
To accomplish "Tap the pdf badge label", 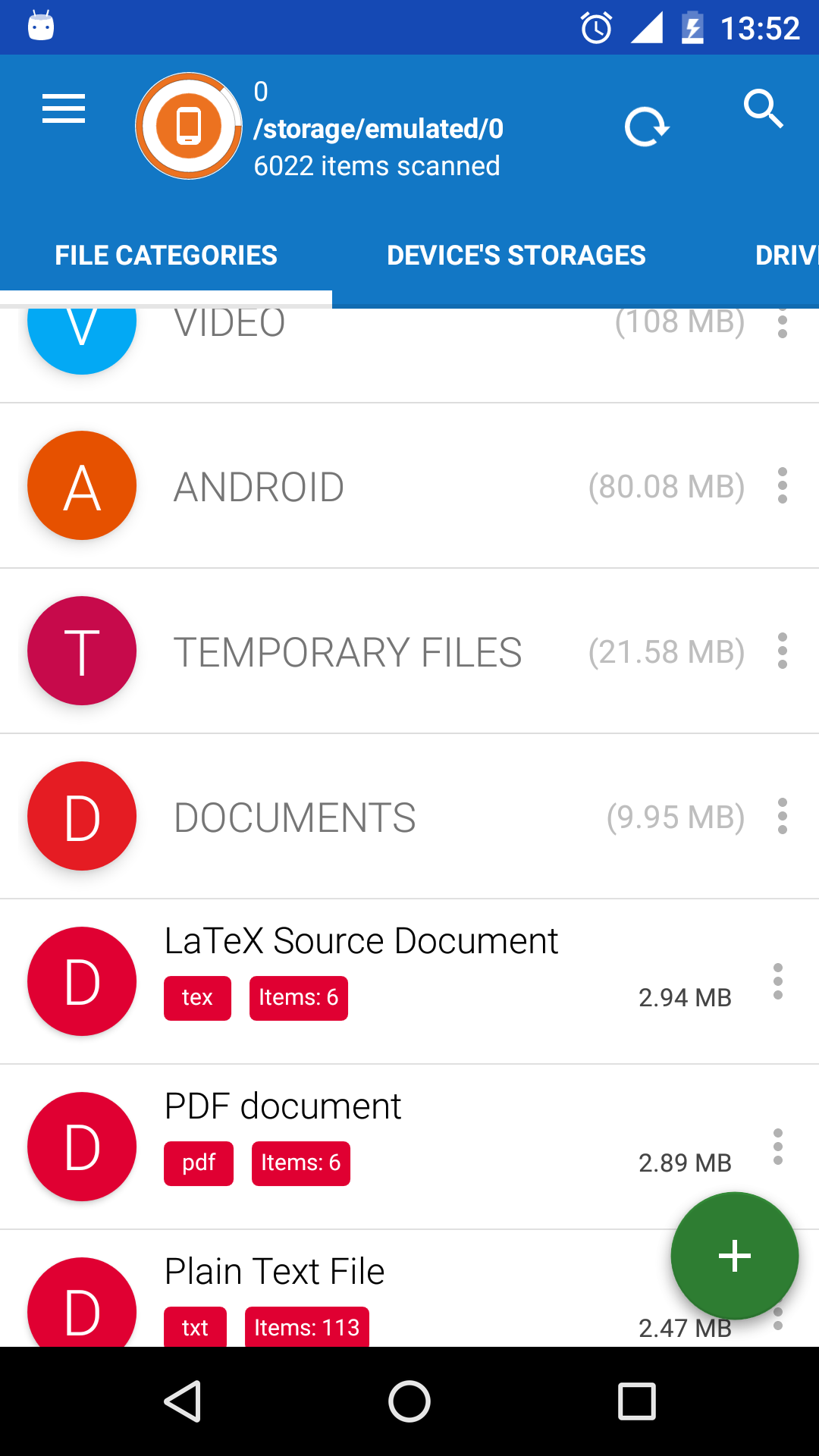I will click(198, 1163).
